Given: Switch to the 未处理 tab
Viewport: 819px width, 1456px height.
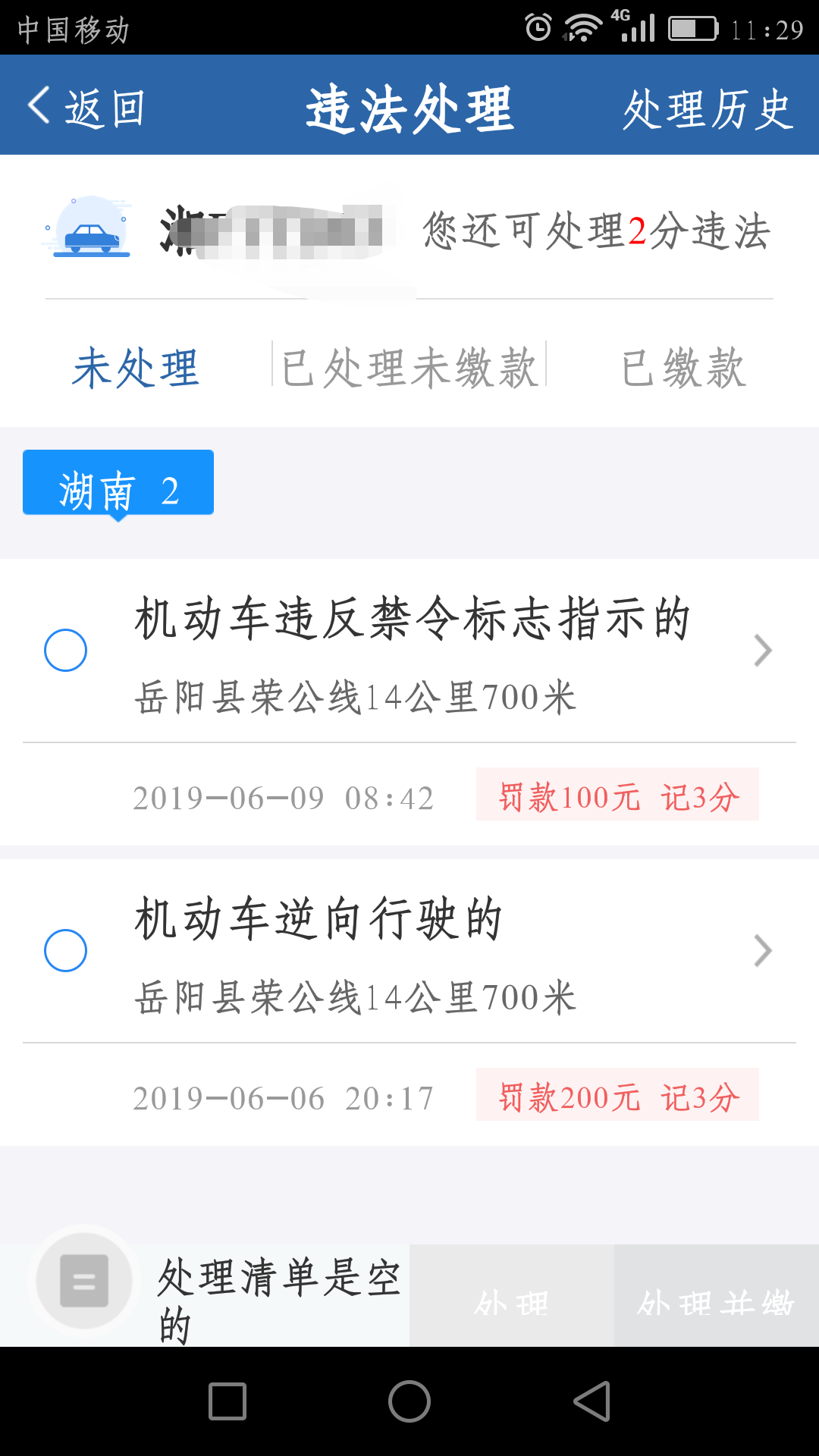Looking at the screenshot, I should (136, 369).
